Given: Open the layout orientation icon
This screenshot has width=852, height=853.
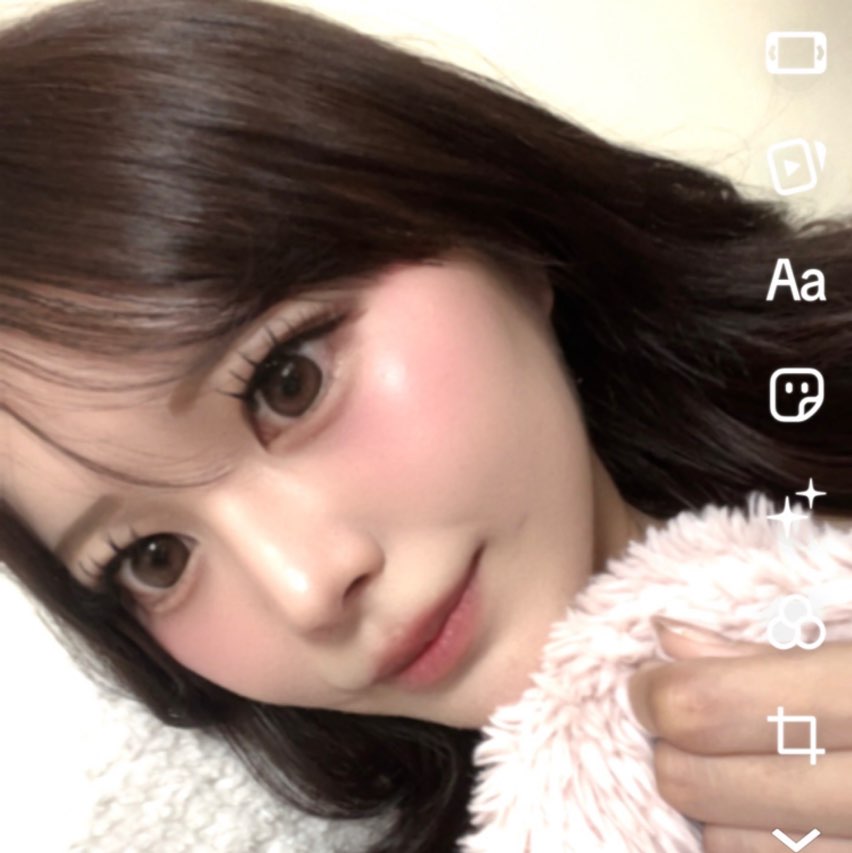Looking at the screenshot, I should [796, 53].
